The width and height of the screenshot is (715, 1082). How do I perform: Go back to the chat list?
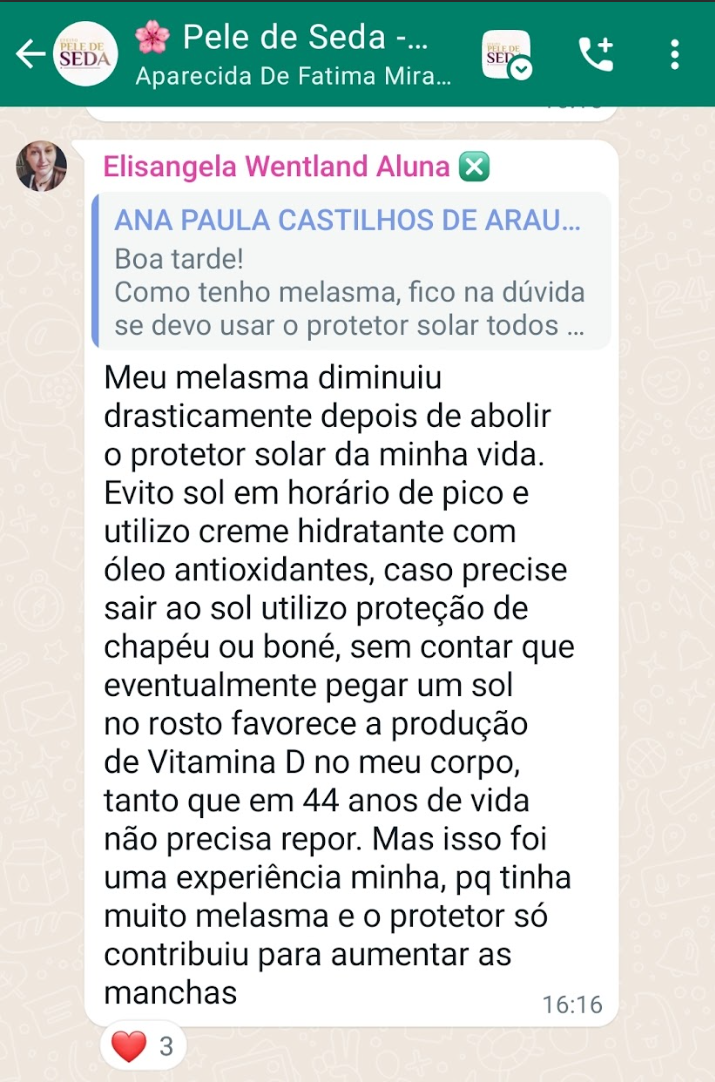pos(30,54)
